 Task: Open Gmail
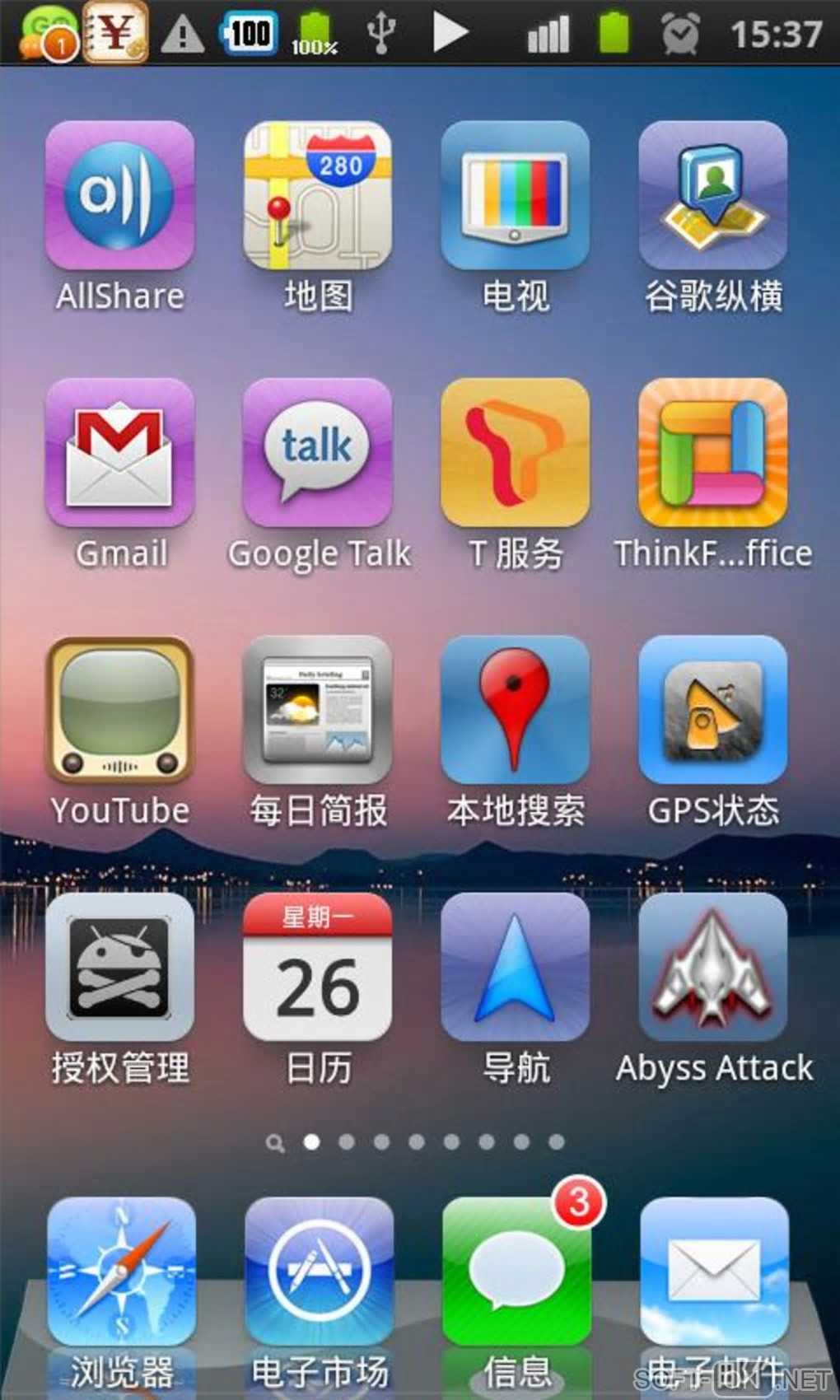tap(120, 453)
